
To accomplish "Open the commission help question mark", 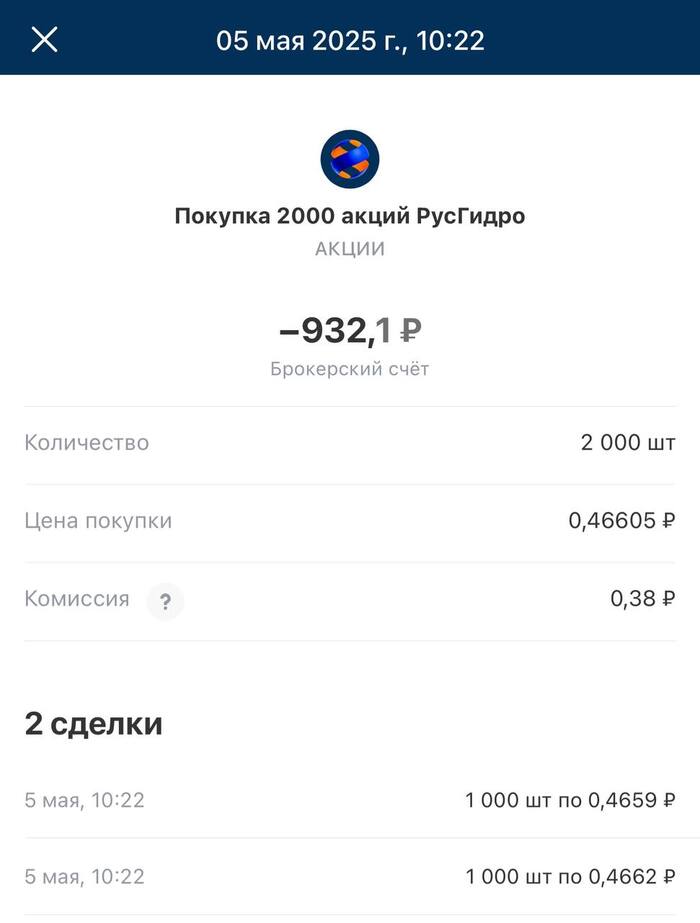I will pos(165,602).
